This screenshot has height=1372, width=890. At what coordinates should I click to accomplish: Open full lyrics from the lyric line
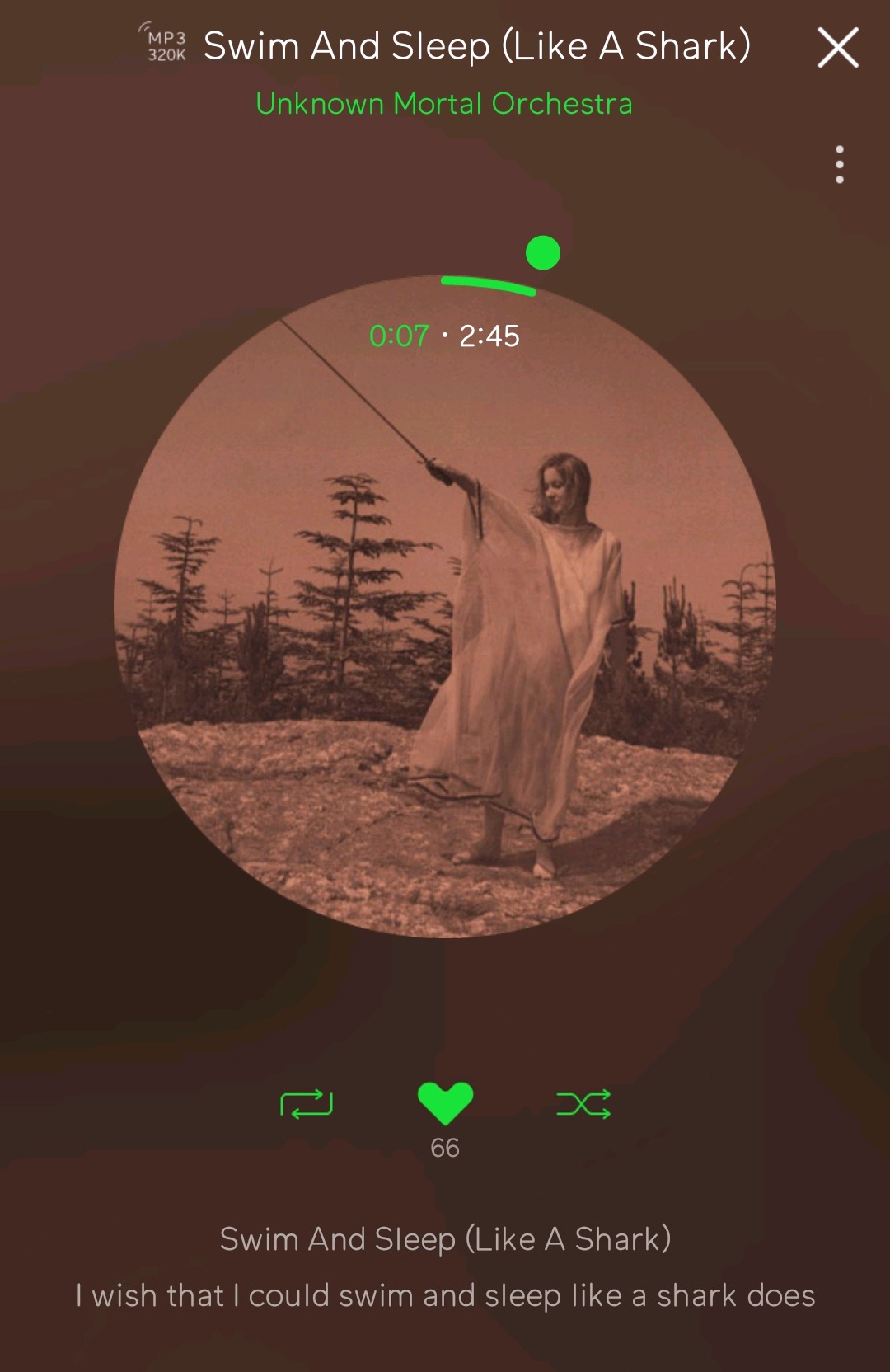point(445,1295)
